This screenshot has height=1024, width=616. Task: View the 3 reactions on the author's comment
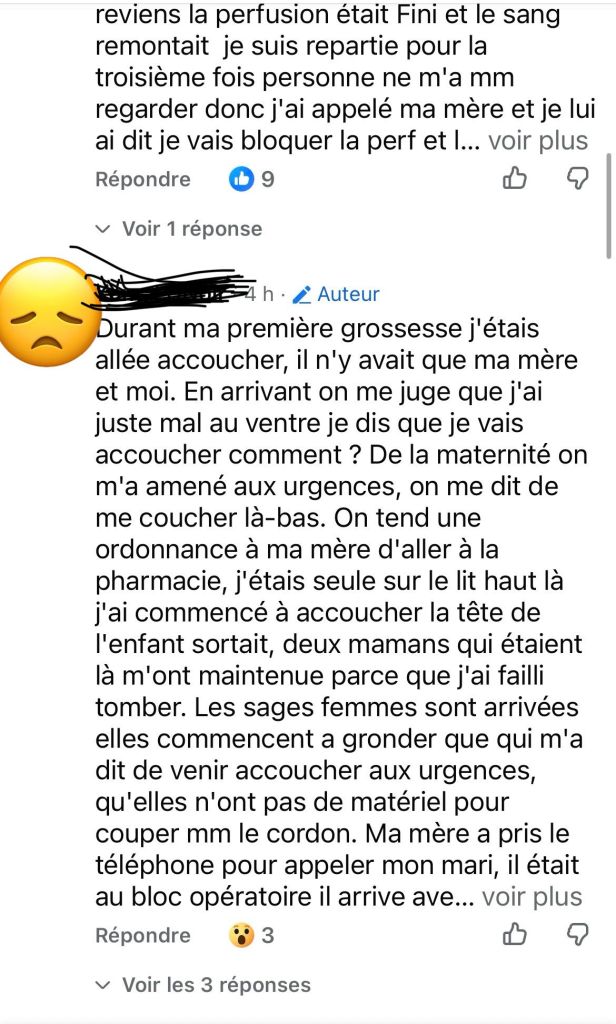[252, 936]
